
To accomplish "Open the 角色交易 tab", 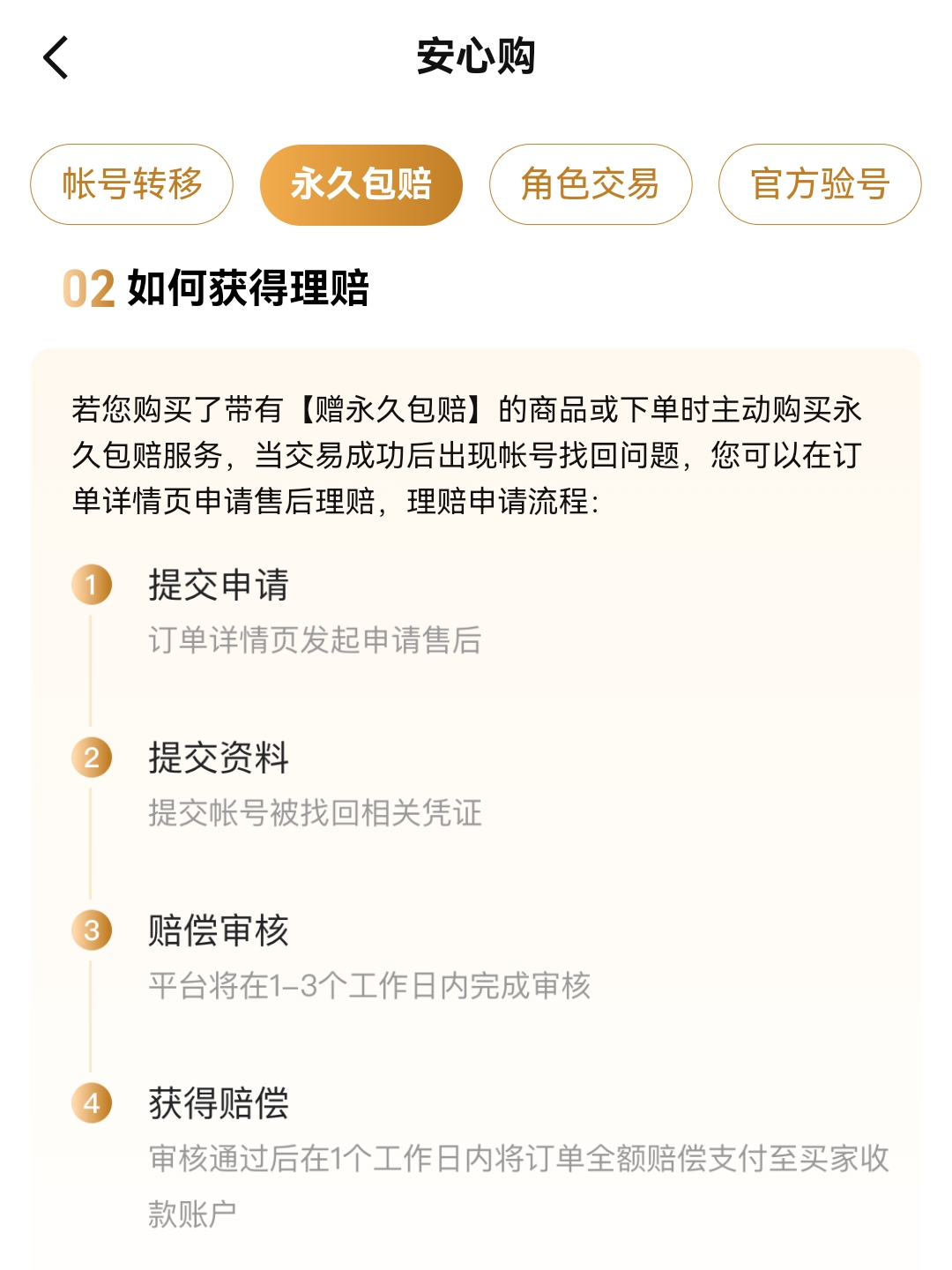I will (591, 184).
